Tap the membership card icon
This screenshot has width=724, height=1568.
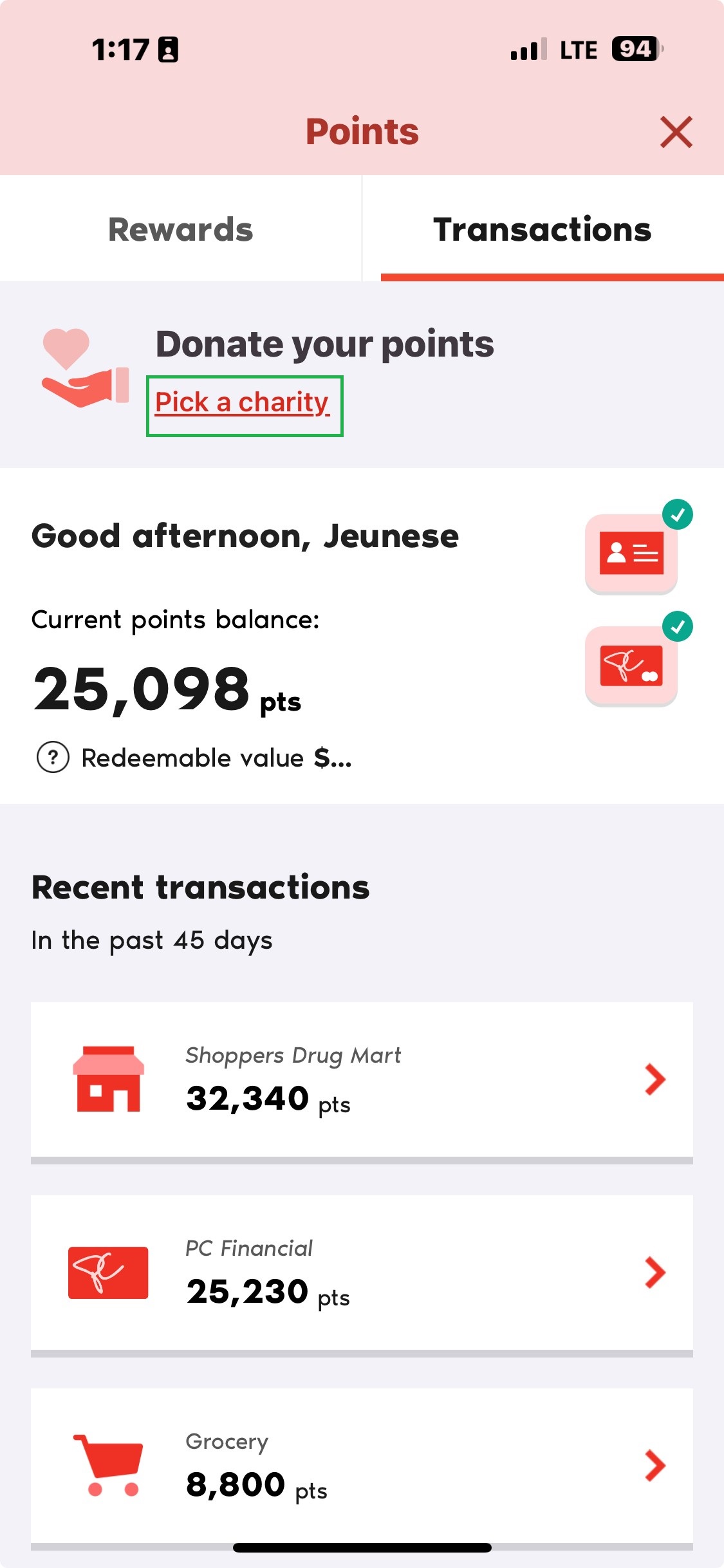point(631,553)
